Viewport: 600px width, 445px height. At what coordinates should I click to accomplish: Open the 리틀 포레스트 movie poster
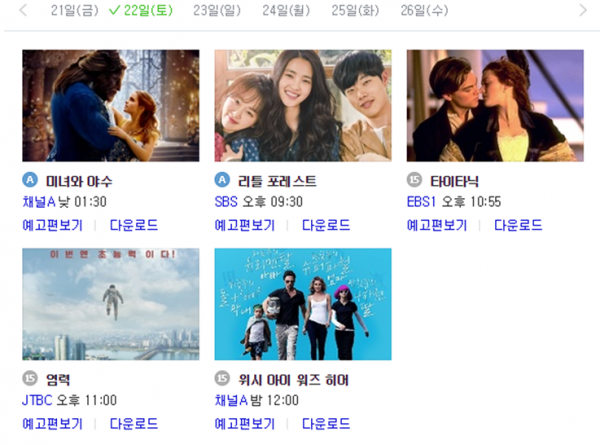tap(303, 106)
